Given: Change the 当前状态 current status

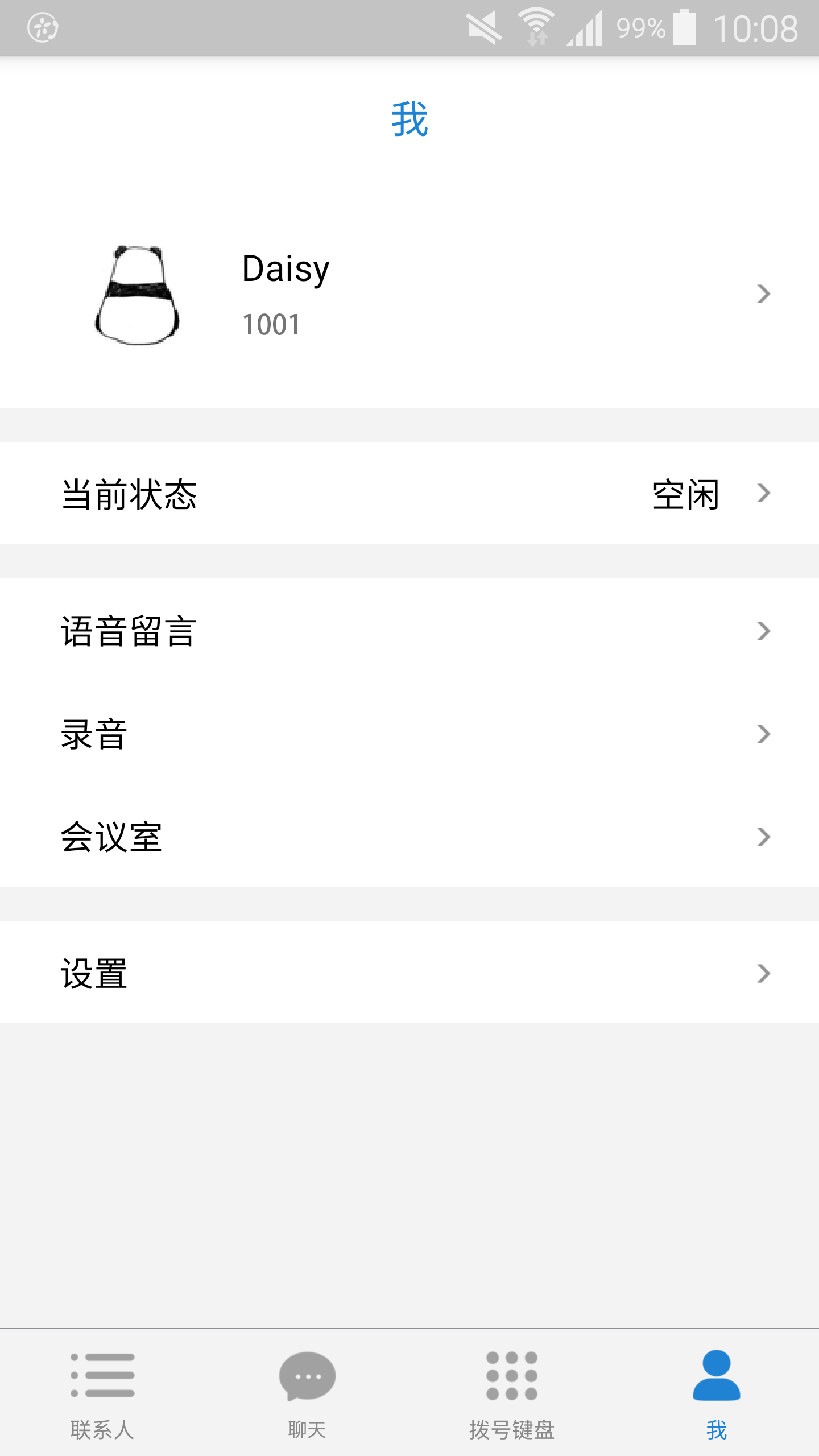Looking at the screenshot, I should 409,493.
